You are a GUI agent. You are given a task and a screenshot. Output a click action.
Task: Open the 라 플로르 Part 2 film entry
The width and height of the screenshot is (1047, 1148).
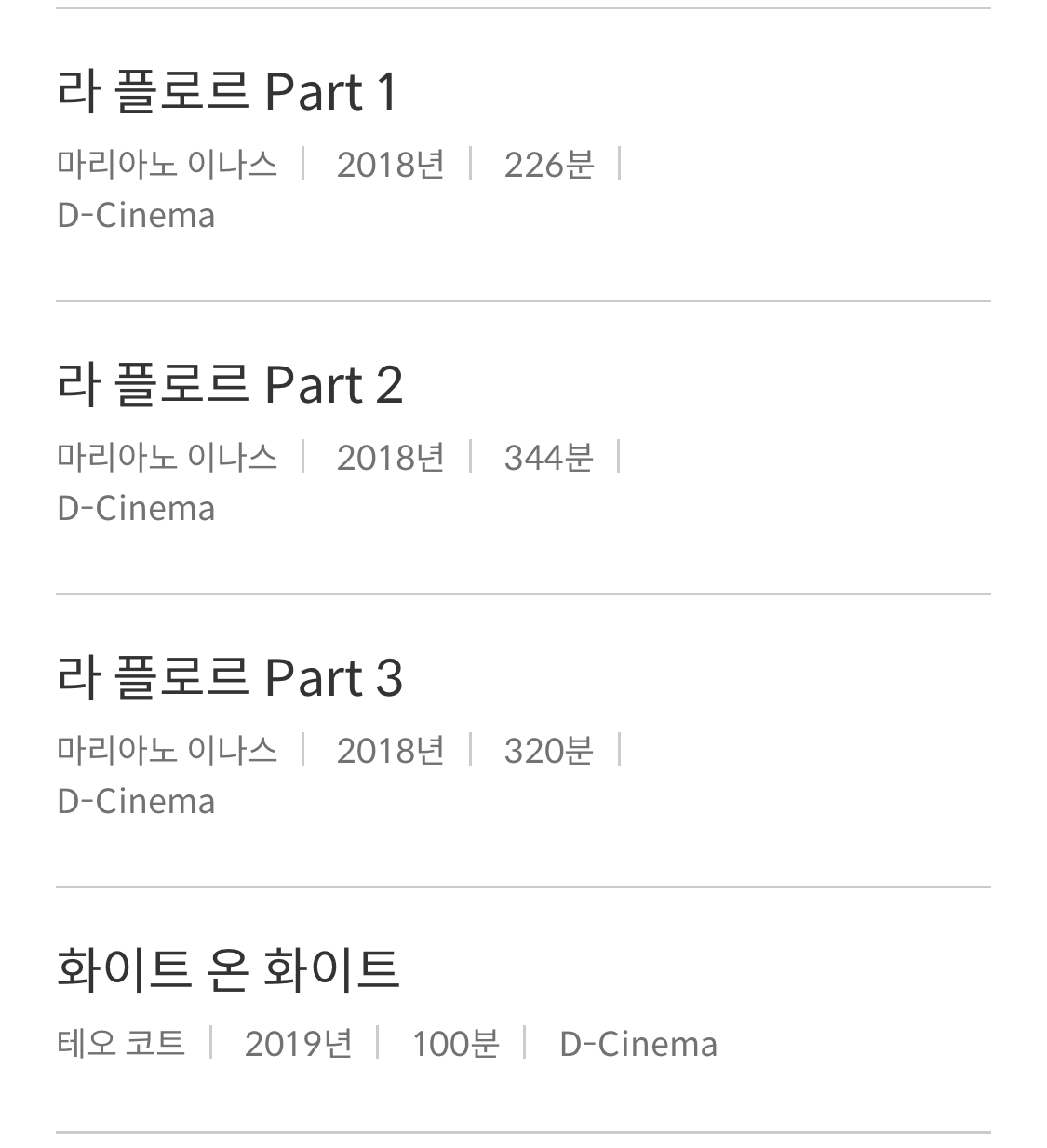pyautogui.click(x=230, y=385)
